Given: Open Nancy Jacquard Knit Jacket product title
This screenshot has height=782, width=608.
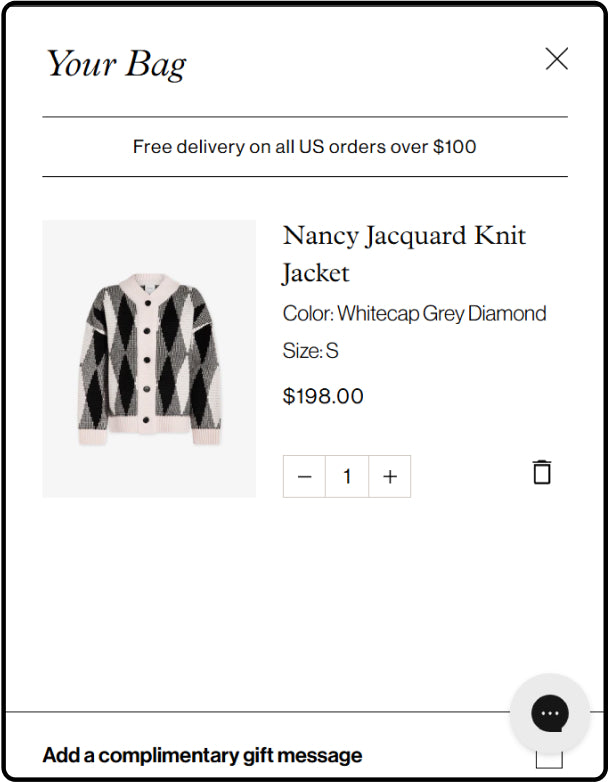Looking at the screenshot, I should point(403,254).
